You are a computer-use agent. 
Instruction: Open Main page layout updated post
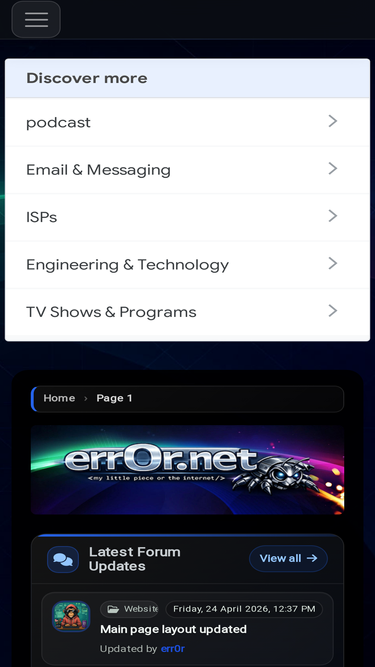point(173,629)
